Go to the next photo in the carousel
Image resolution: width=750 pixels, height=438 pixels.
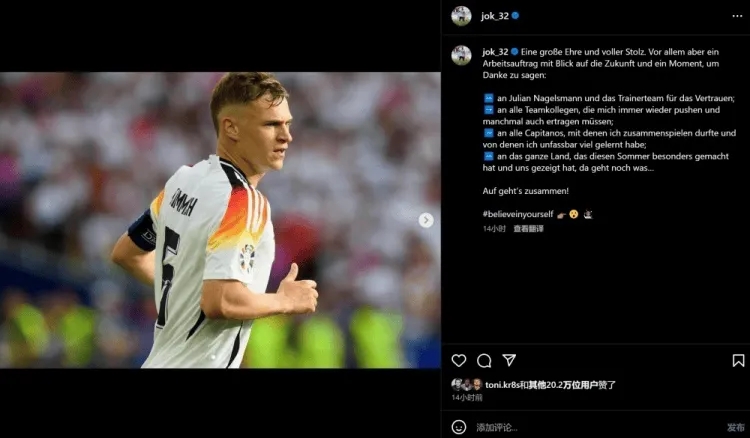tap(426, 220)
